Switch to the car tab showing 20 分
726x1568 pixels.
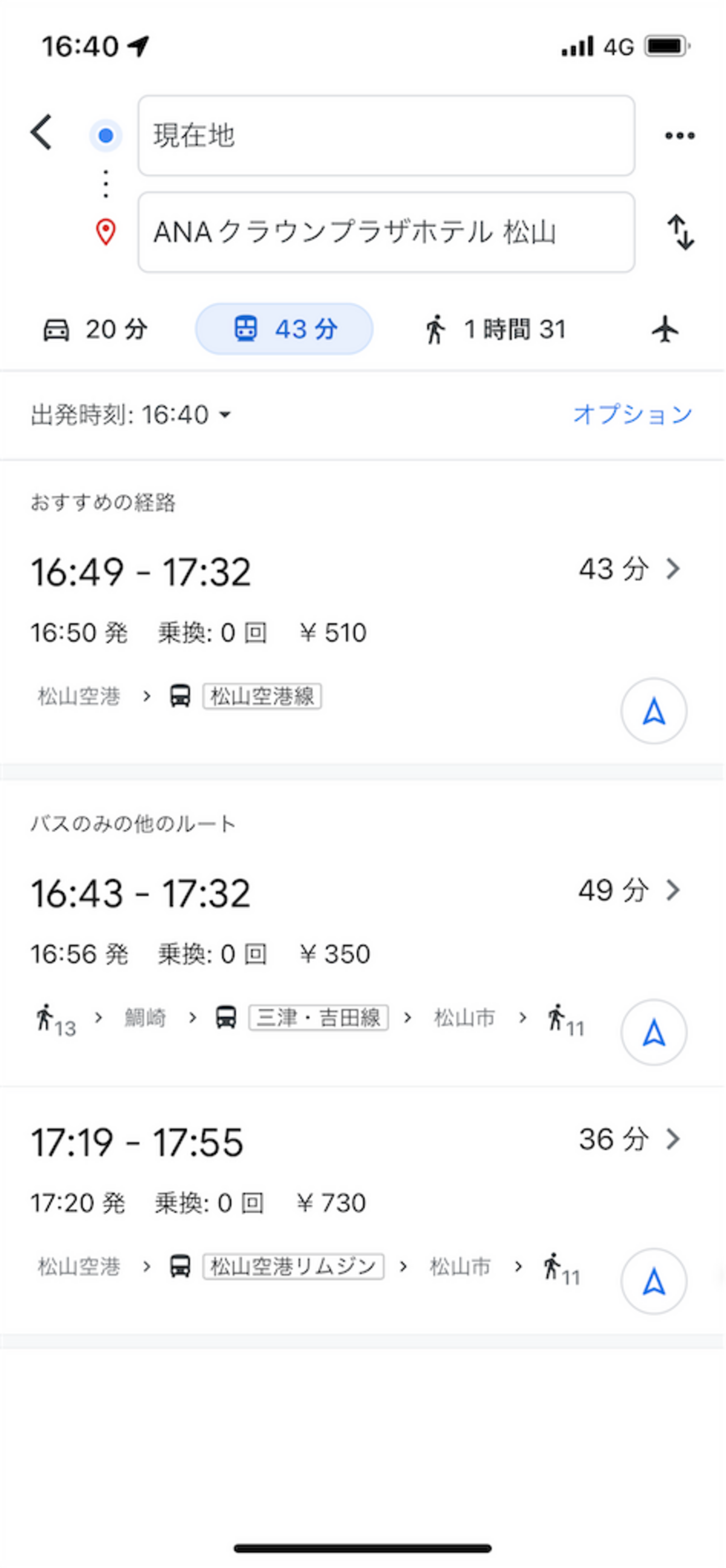(x=95, y=329)
